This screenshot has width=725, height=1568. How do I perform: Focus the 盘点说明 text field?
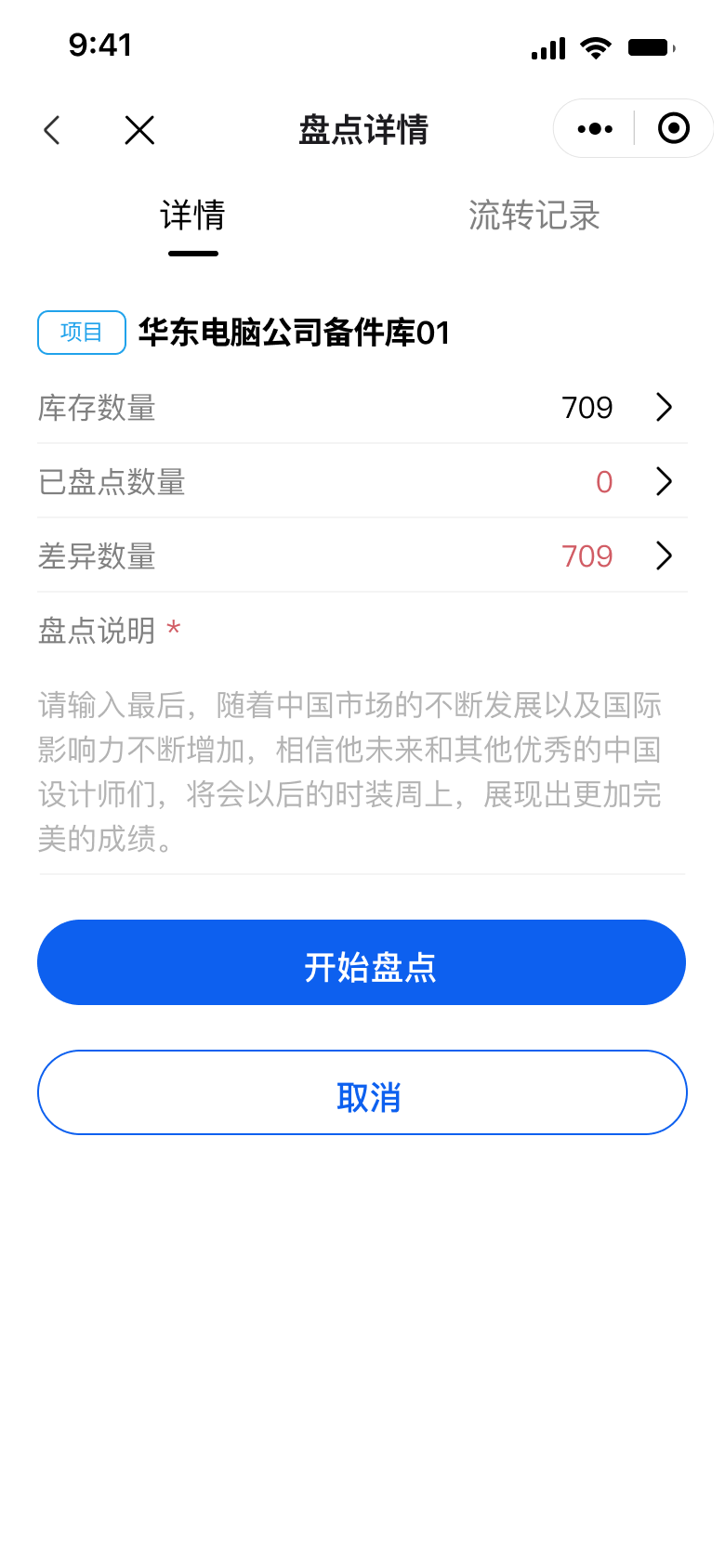362,772
